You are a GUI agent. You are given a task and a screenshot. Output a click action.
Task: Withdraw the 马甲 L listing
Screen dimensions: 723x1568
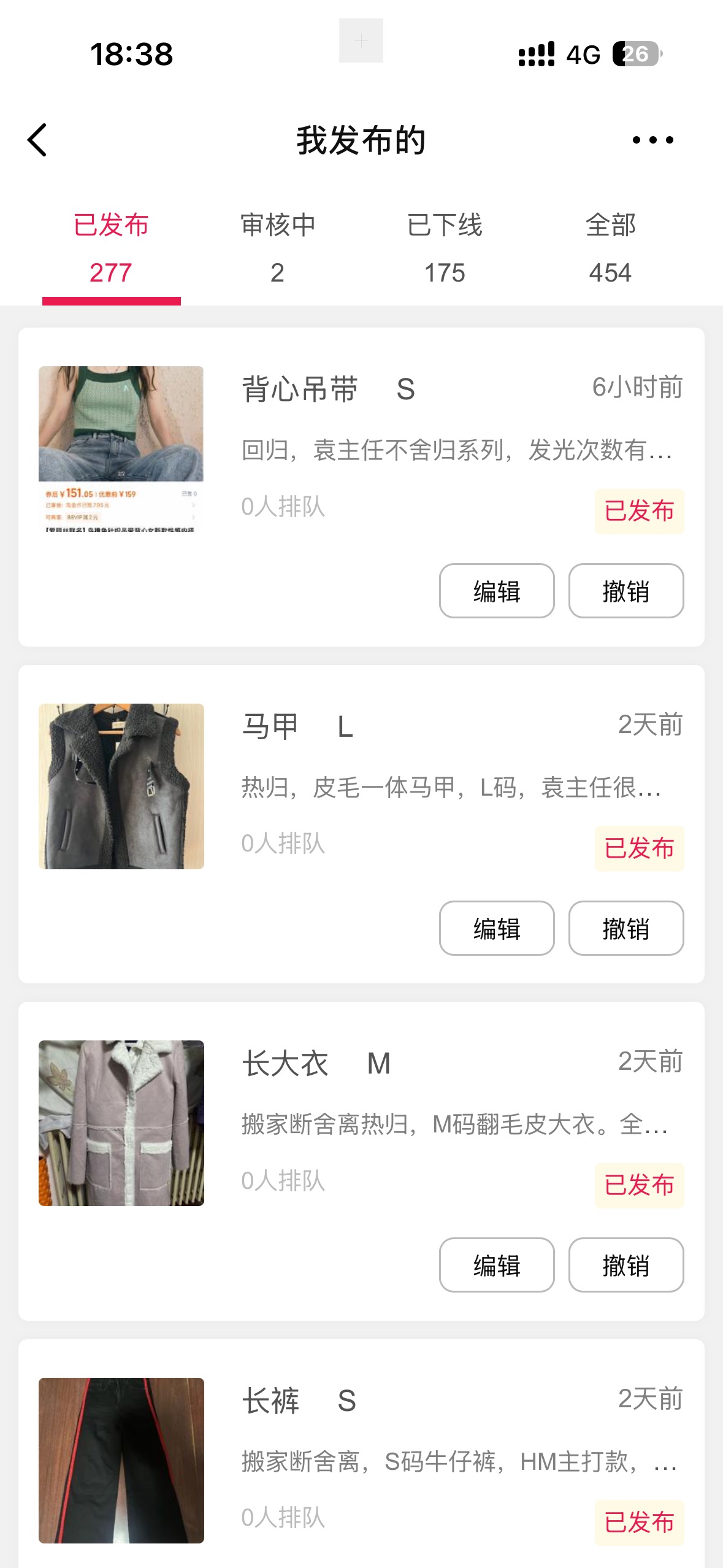(625, 928)
